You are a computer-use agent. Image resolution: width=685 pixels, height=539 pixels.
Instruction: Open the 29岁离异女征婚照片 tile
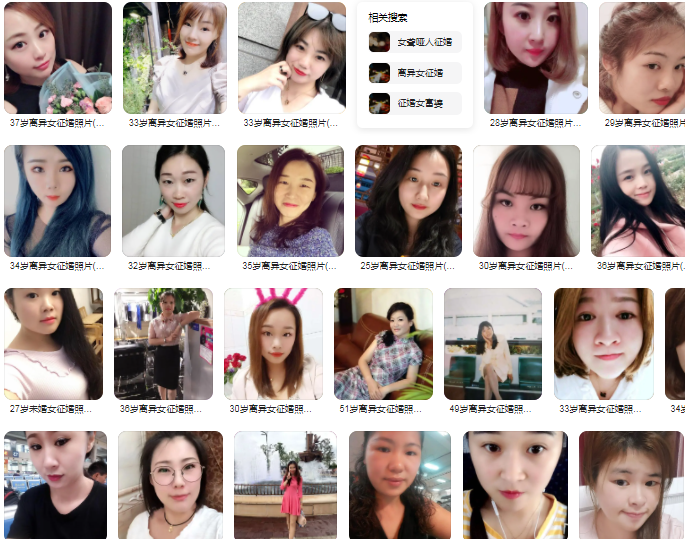pos(641,58)
